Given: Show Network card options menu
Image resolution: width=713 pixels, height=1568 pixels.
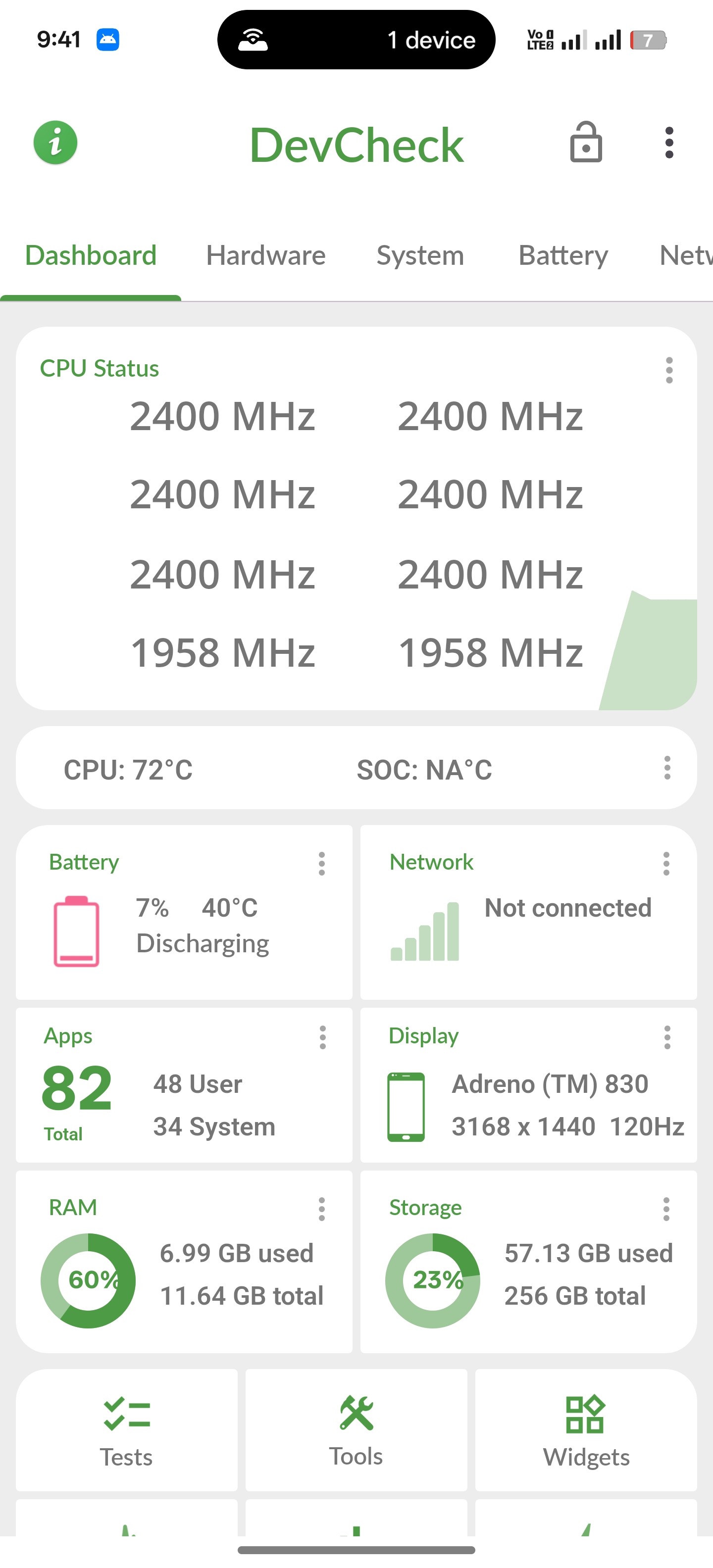Looking at the screenshot, I should (666, 864).
